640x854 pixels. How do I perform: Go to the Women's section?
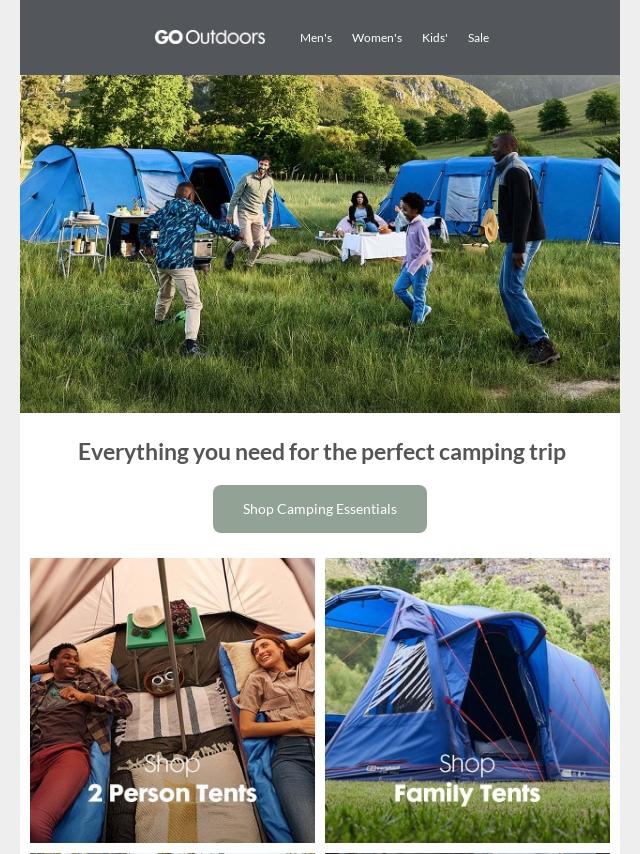click(x=376, y=38)
